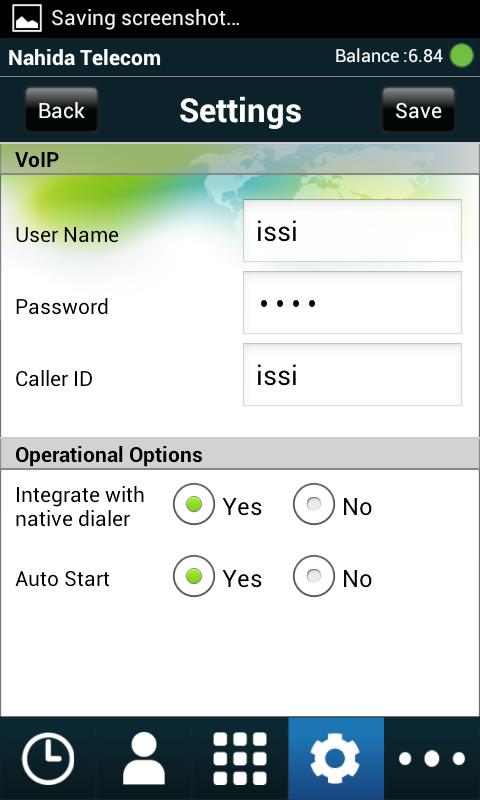Select No for Integrate with native dialer
480x800 pixels.
pos(314,504)
